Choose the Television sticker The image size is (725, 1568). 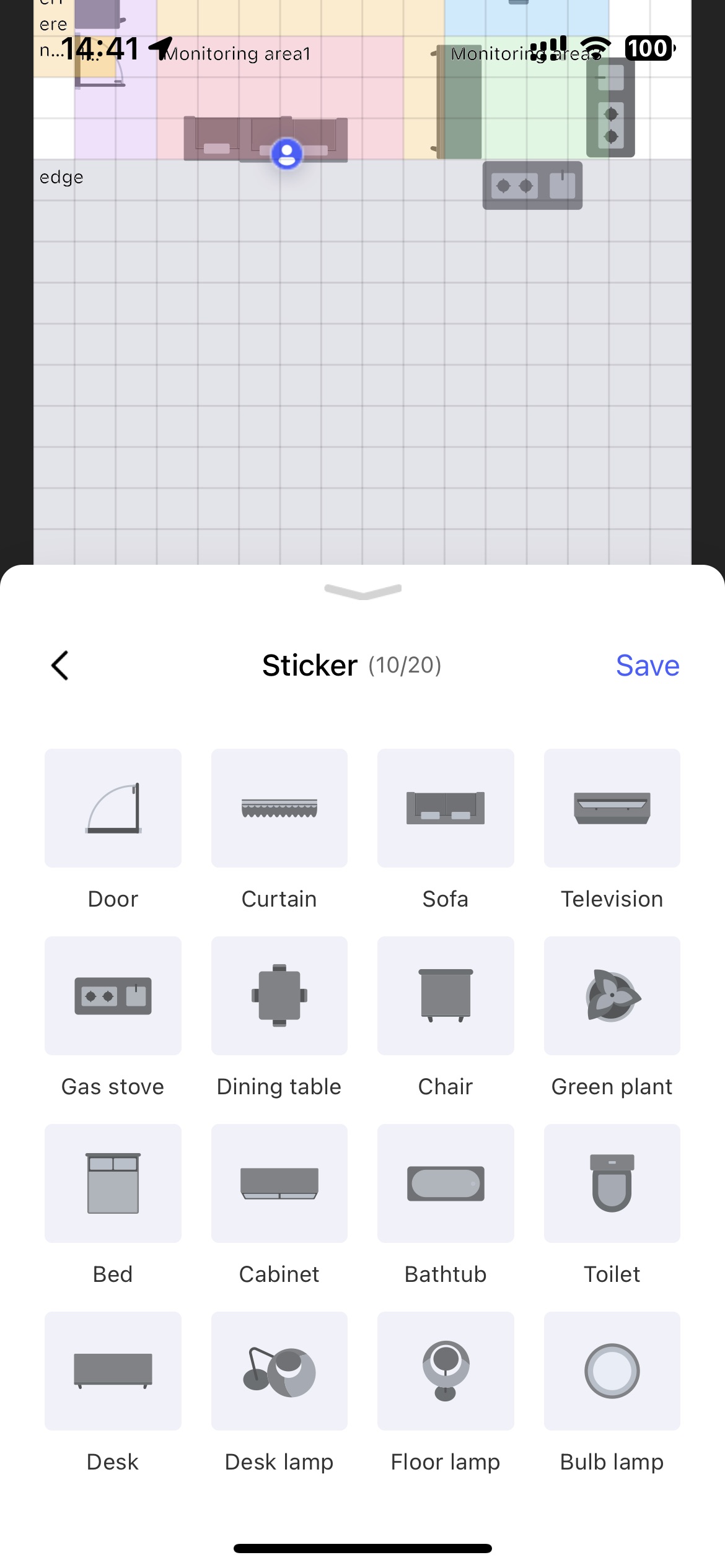point(612,808)
